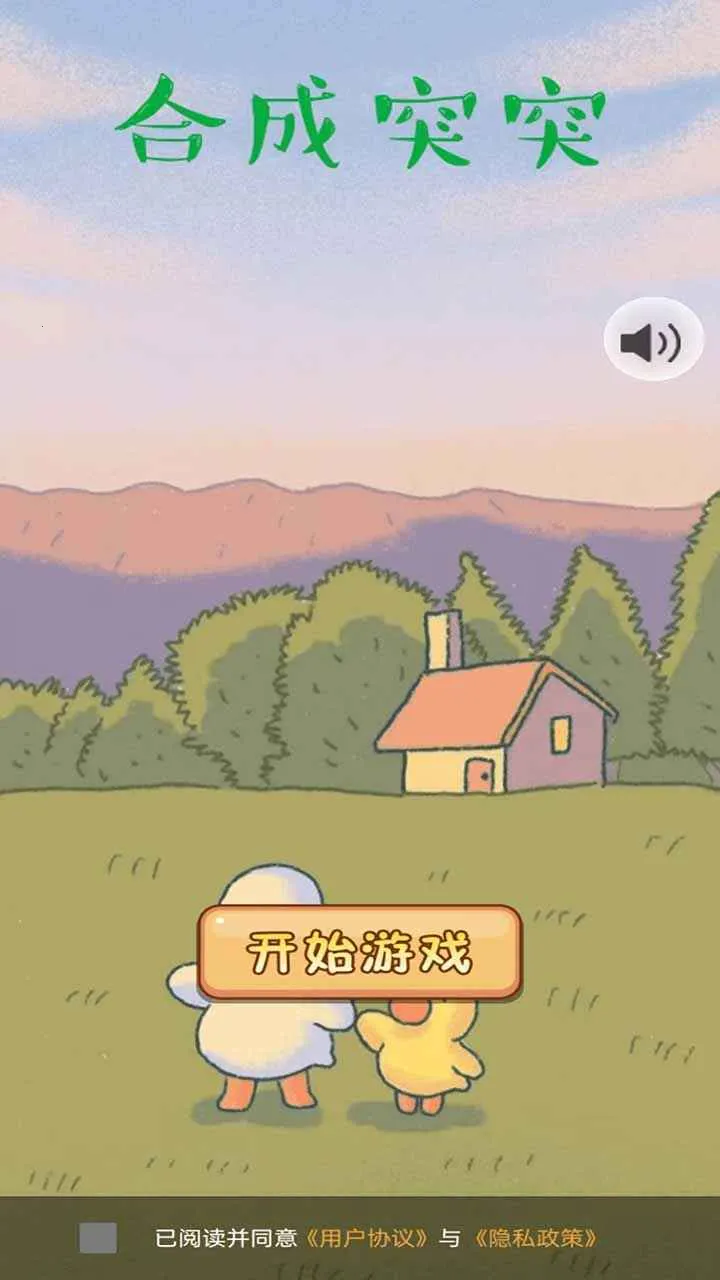The height and width of the screenshot is (1280, 720).
Task: Start the game with 开始游戏 button
Action: [360, 953]
